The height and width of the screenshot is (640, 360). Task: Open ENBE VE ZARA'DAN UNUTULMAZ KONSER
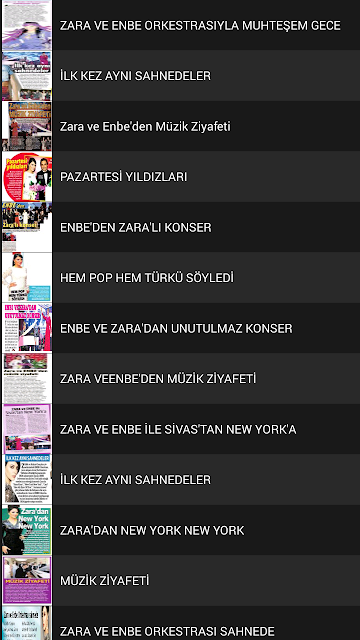click(180, 328)
